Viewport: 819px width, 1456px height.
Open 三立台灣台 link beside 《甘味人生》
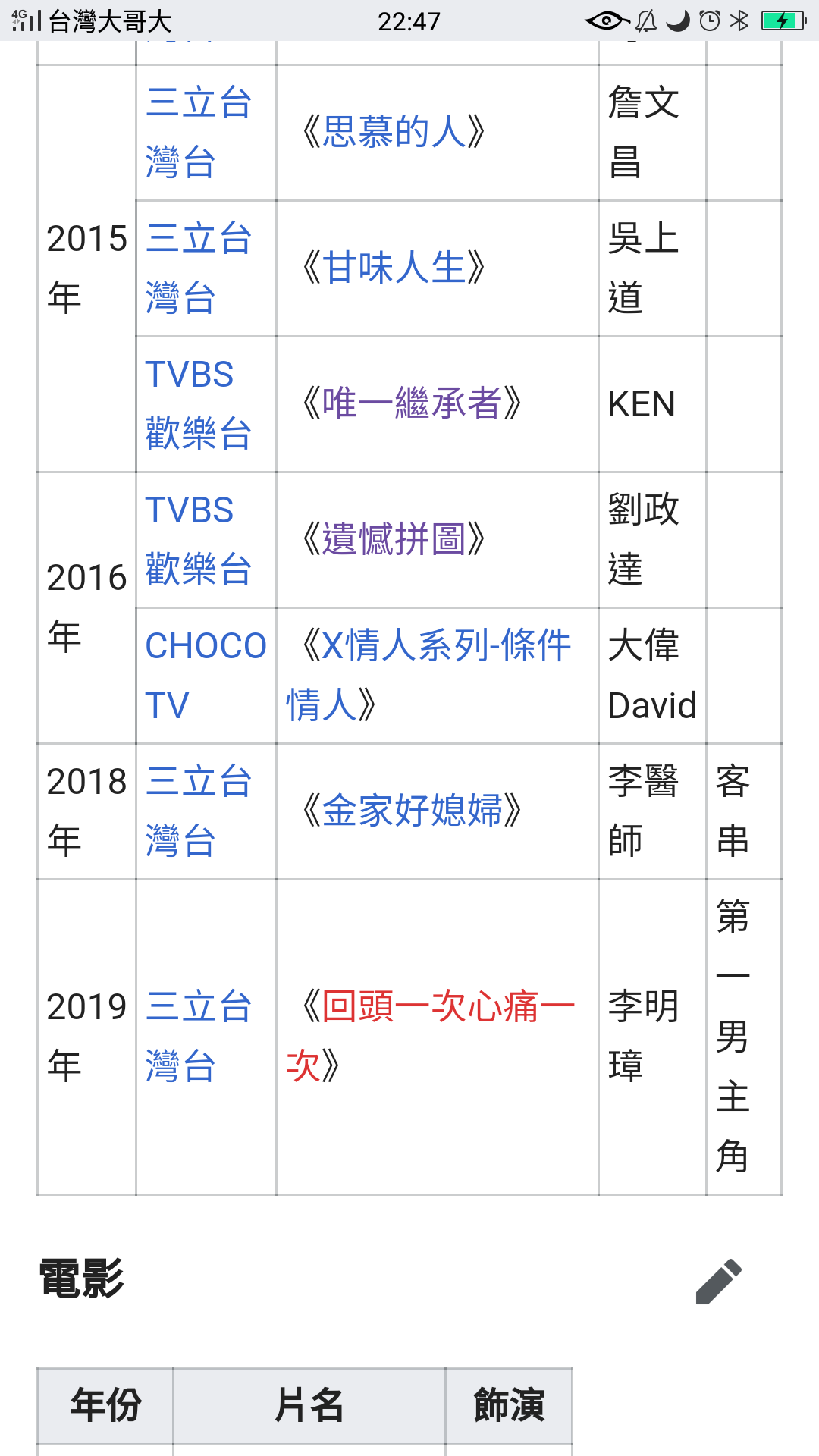point(198,268)
